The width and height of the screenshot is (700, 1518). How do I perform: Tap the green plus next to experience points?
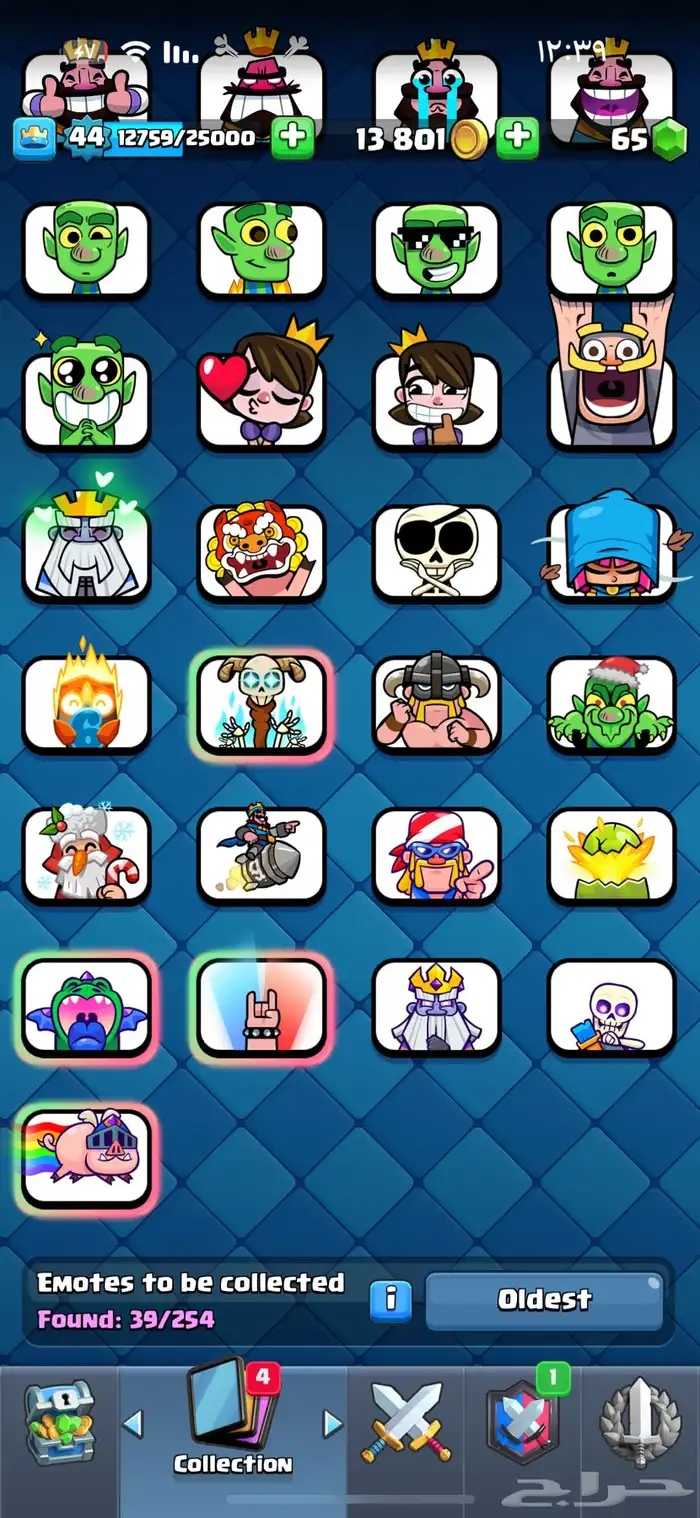[293, 138]
